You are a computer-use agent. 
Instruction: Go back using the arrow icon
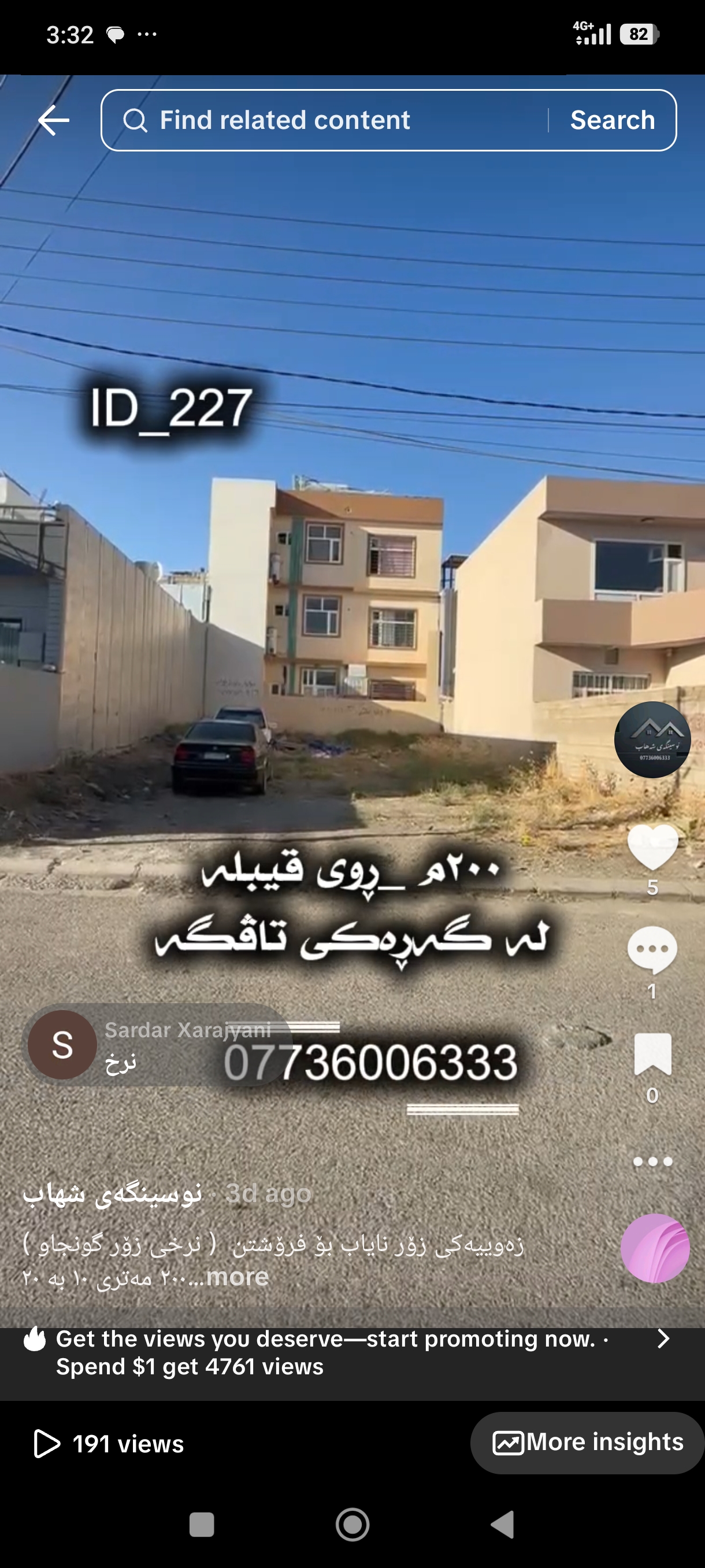coord(54,120)
